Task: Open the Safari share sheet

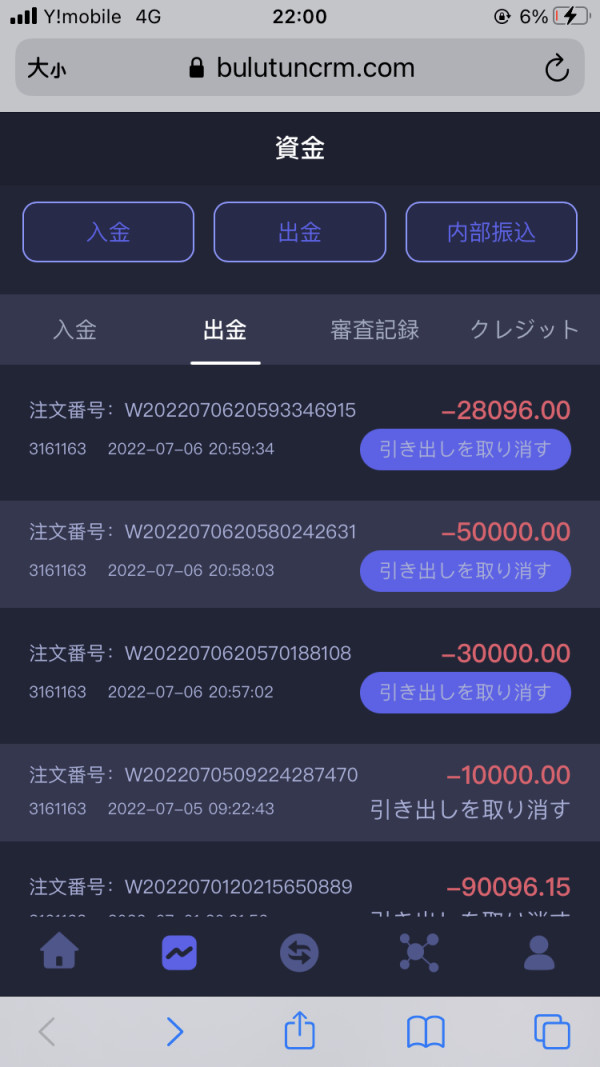Action: point(299,1032)
